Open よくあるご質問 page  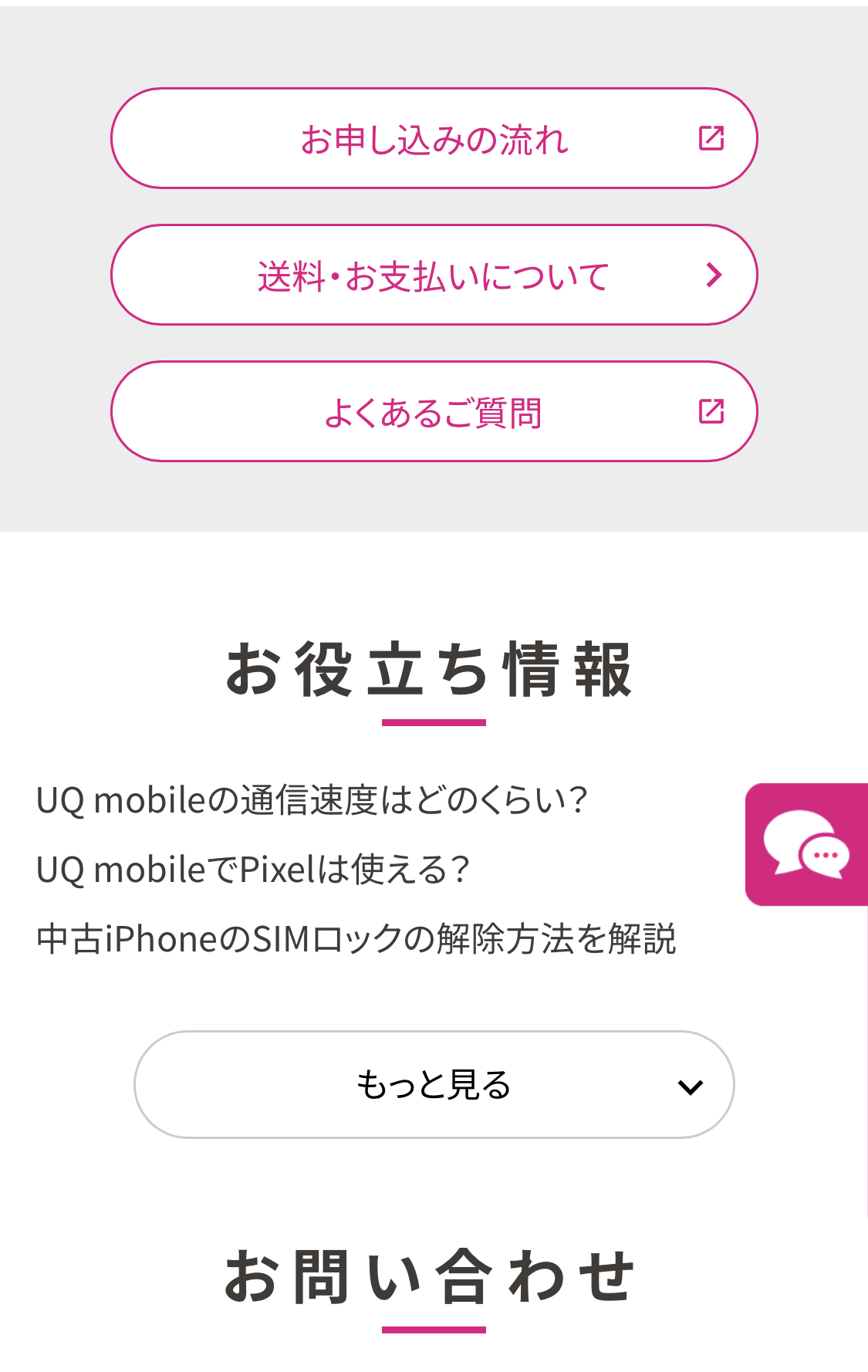click(434, 412)
